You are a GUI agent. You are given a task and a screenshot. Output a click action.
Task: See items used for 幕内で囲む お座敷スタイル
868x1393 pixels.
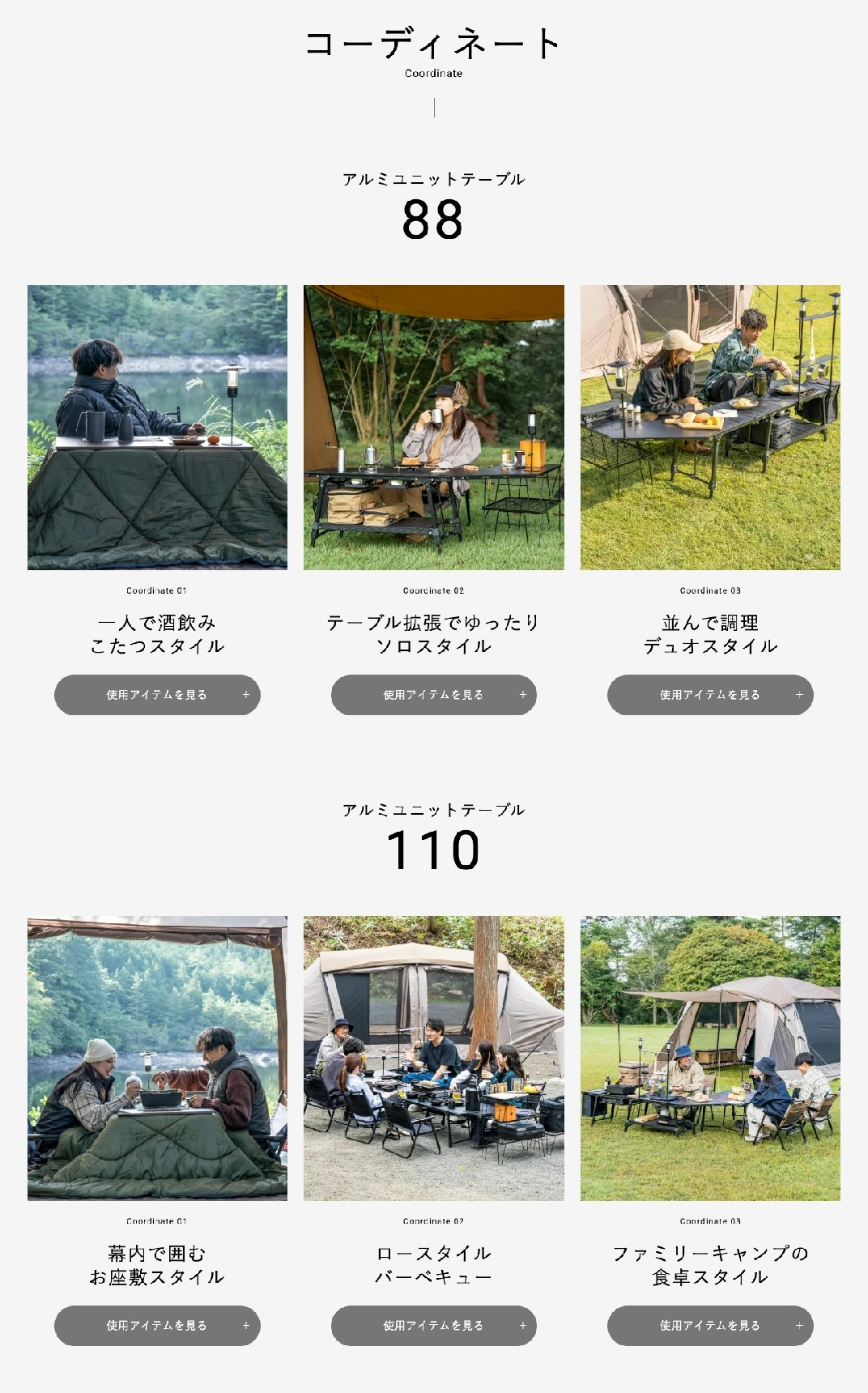(157, 1326)
